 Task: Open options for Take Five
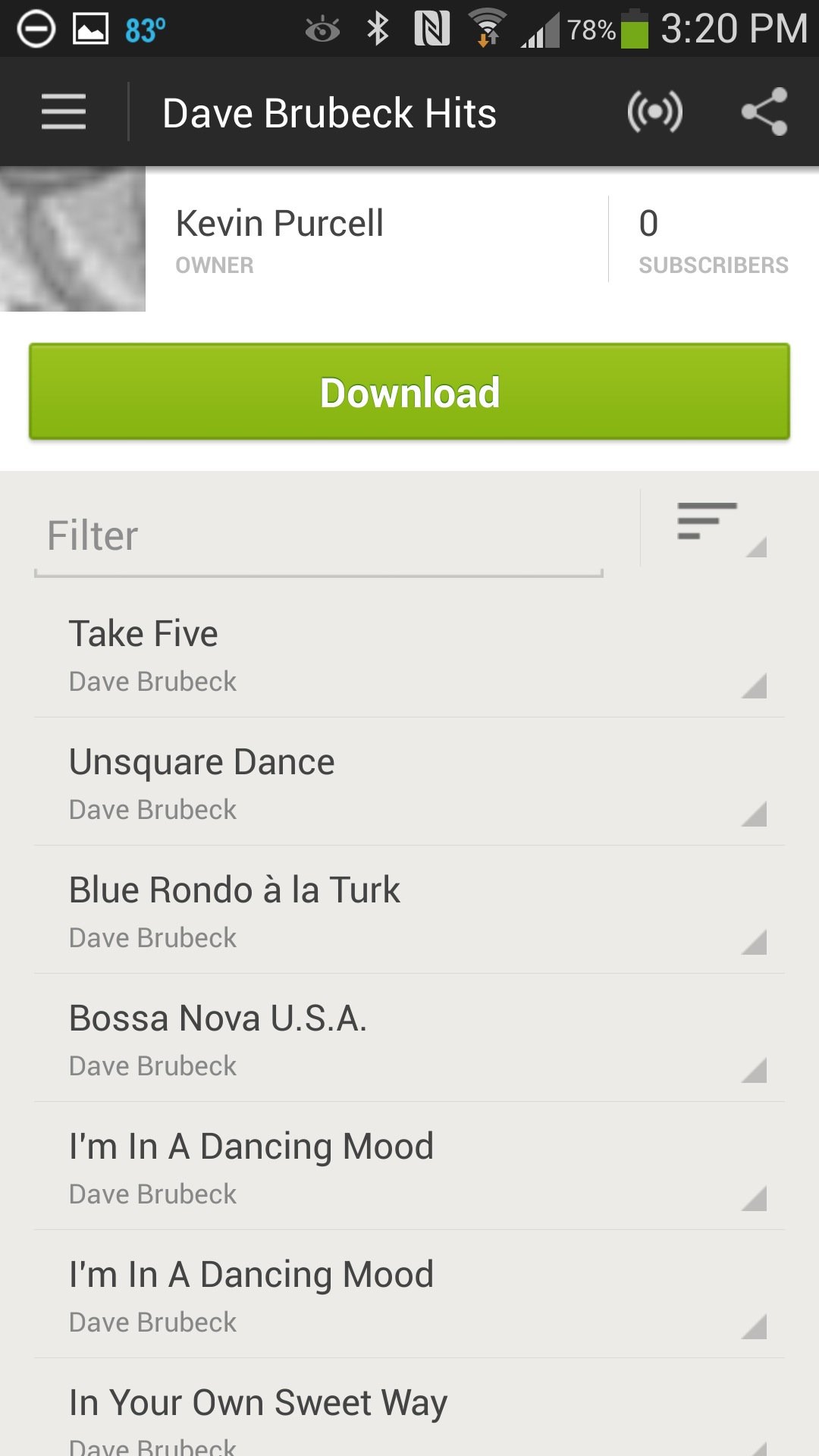pos(754,685)
